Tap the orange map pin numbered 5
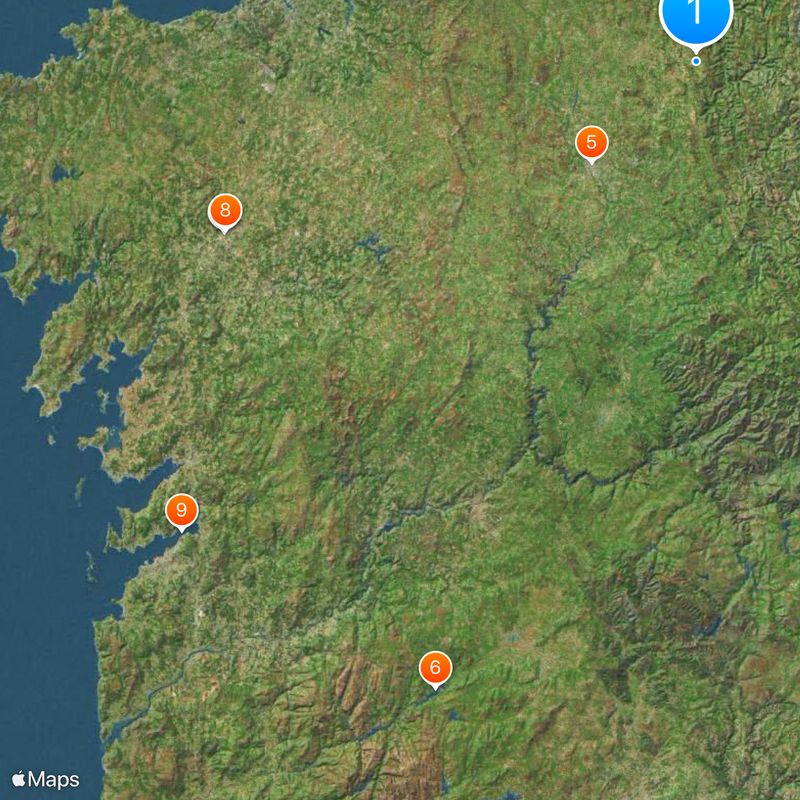The height and width of the screenshot is (800, 800). click(x=591, y=142)
